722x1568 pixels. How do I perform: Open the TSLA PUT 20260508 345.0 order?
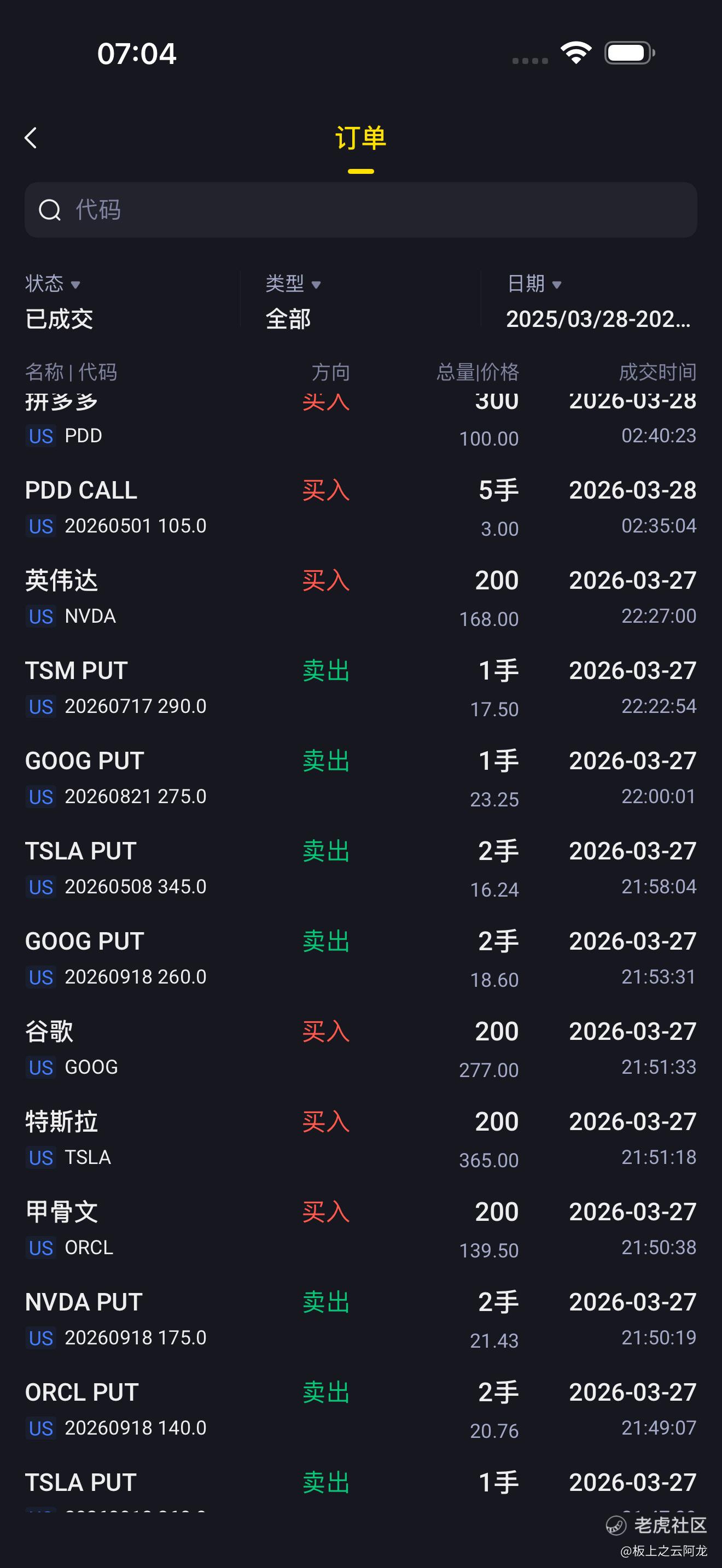click(360, 868)
